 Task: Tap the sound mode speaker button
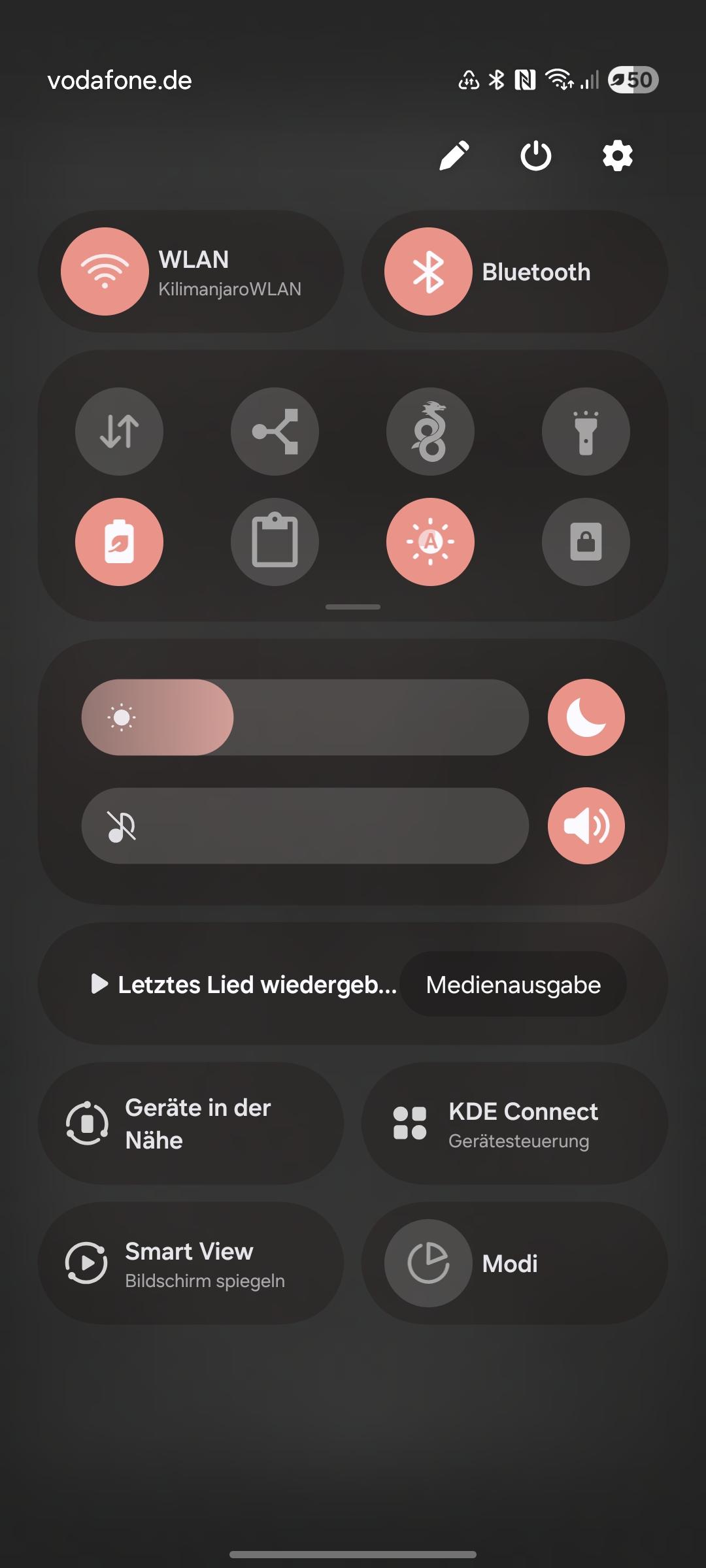click(x=586, y=826)
